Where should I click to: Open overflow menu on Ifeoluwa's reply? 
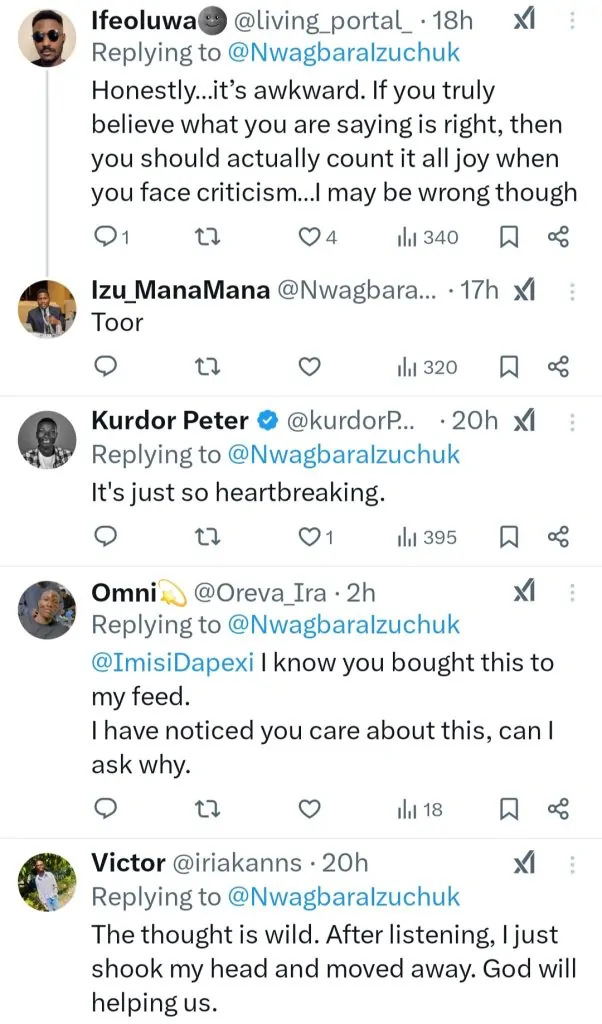[572, 20]
